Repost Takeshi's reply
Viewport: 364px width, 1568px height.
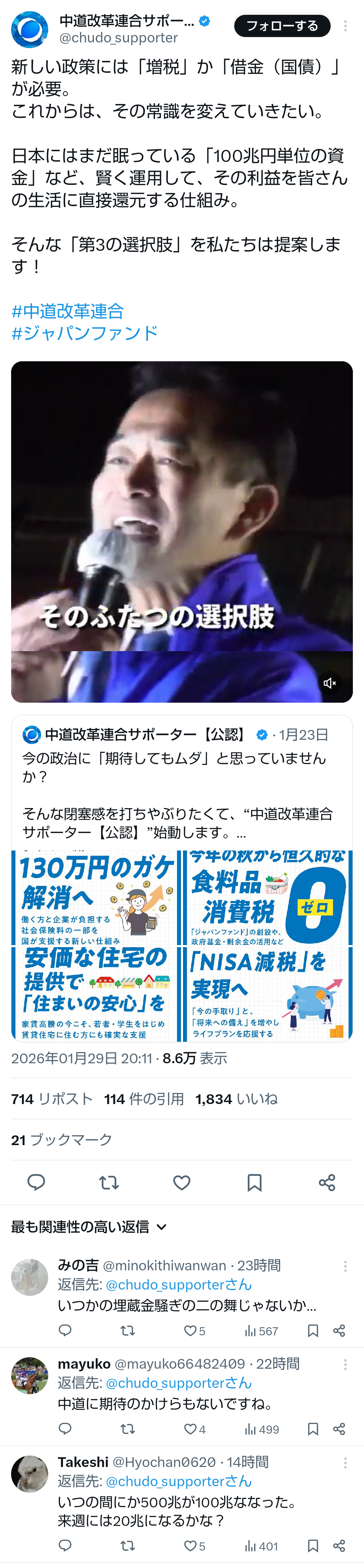click(x=127, y=1545)
